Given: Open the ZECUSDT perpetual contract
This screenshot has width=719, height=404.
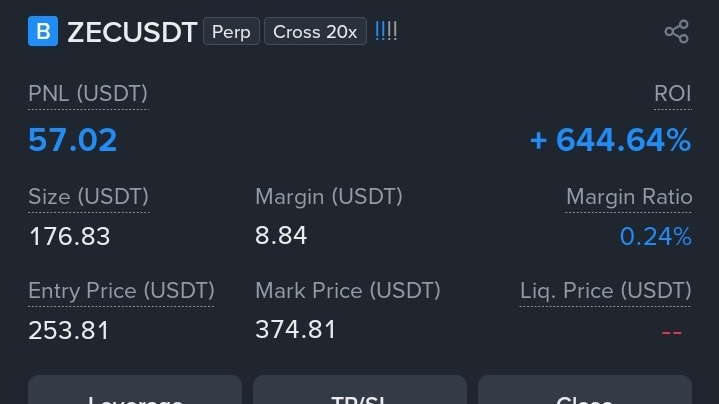Looking at the screenshot, I should click(x=131, y=32).
